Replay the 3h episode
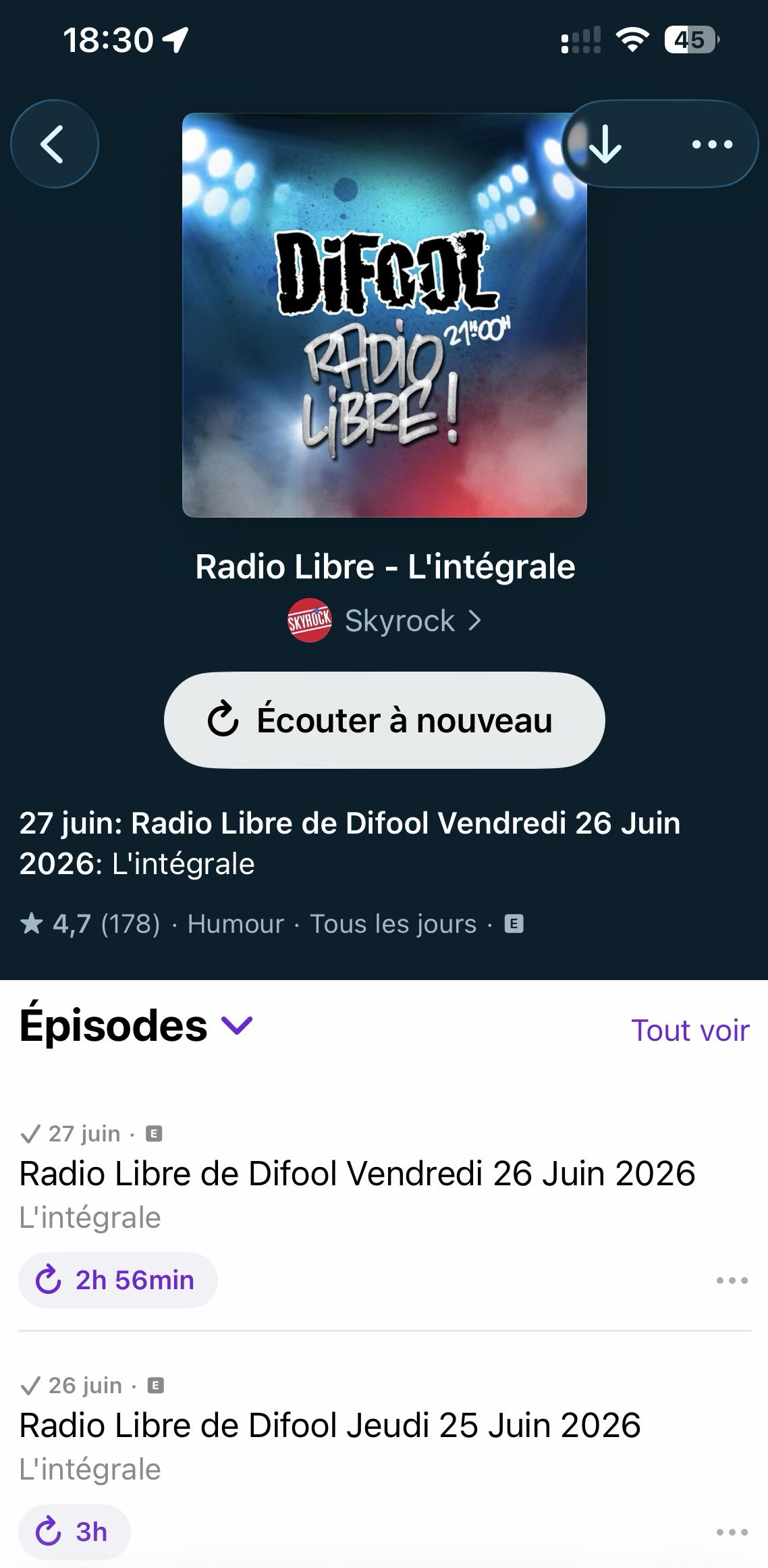 74,1532
